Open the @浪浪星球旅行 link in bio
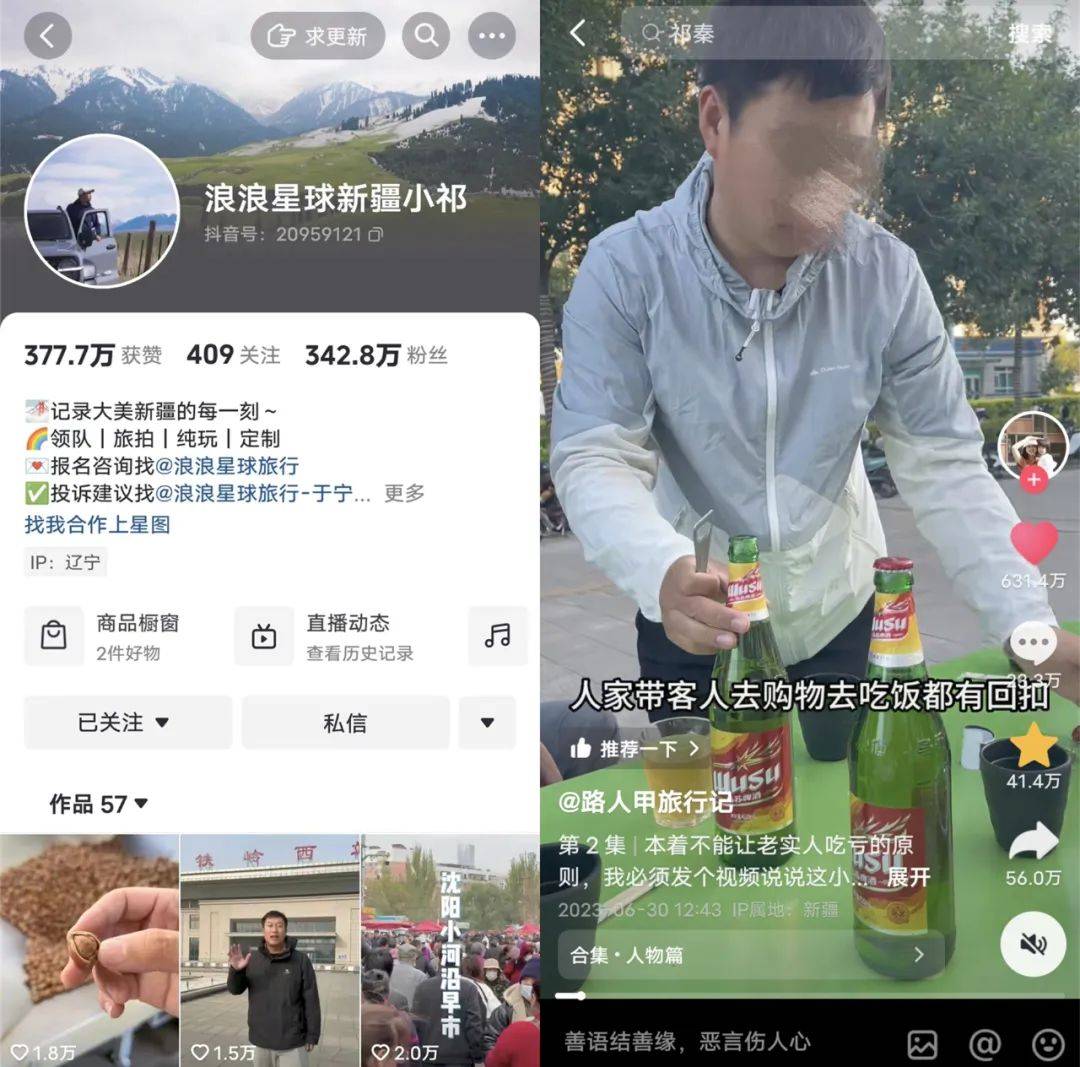Image resolution: width=1080 pixels, height=1067 pixels. (x=227, y=466)
